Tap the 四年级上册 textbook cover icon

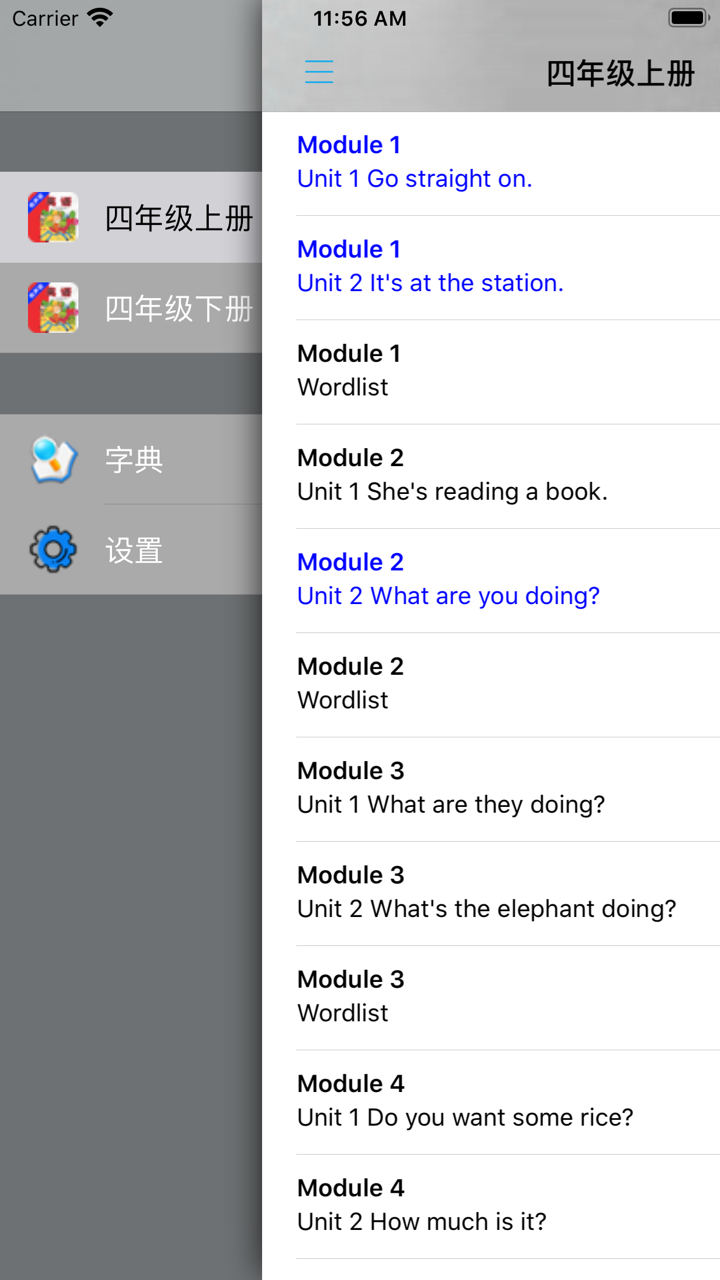pyautogui.click(x=52, y=217)
